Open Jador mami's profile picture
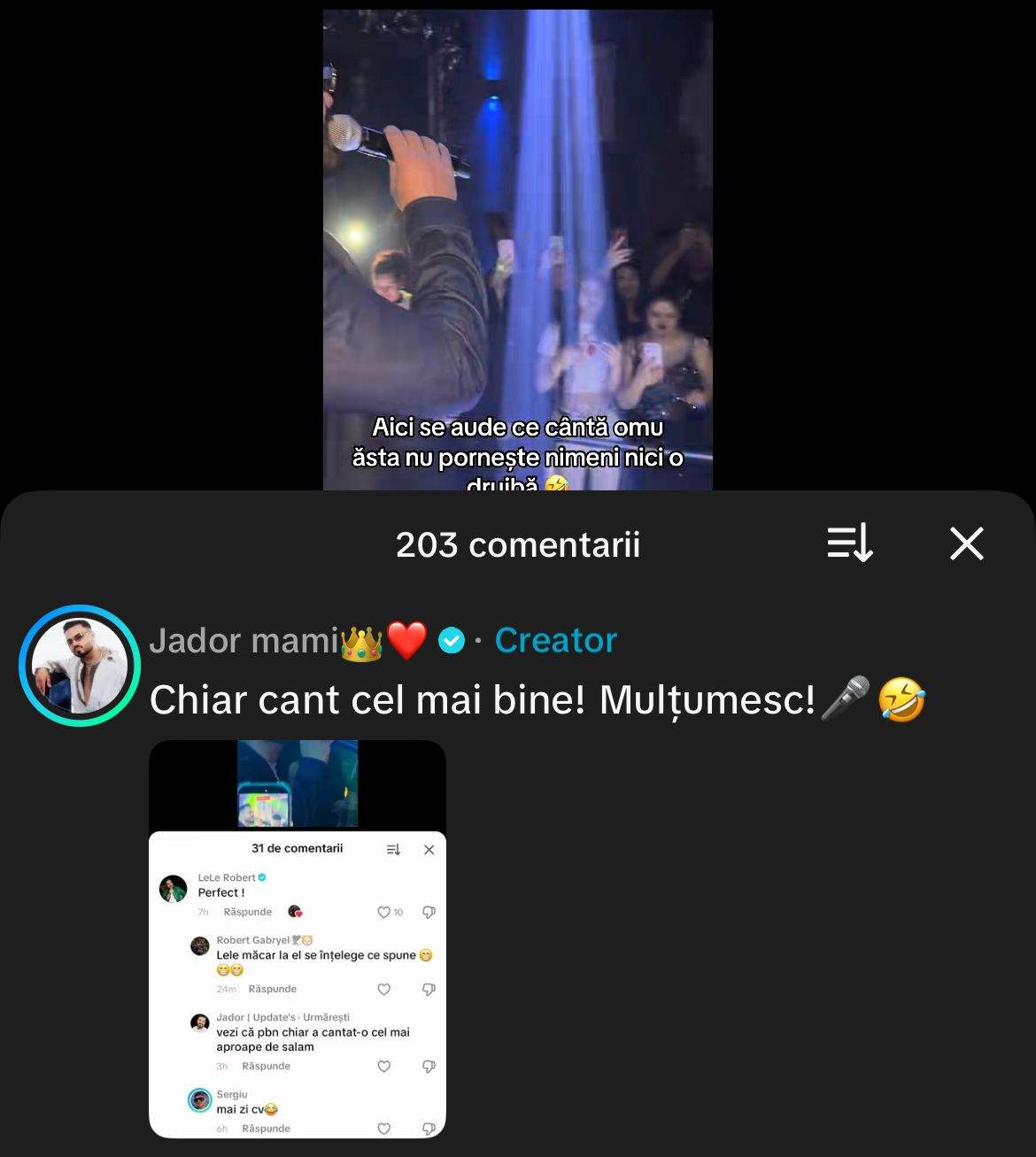Screen dimensions: 1036x1157 (x=78, y=666)
